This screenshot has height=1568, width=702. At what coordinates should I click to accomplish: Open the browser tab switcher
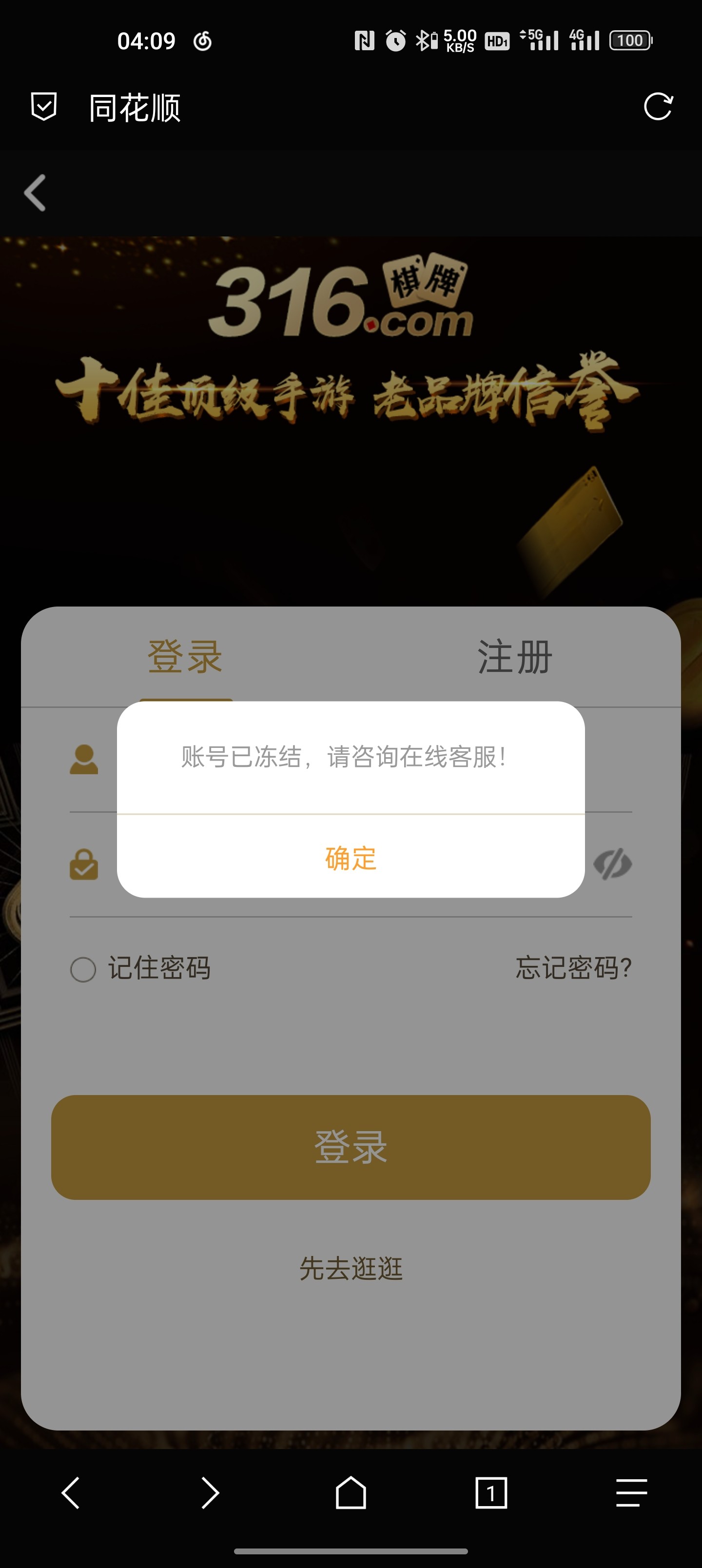pyautogui.click(x=491, y=1492)
